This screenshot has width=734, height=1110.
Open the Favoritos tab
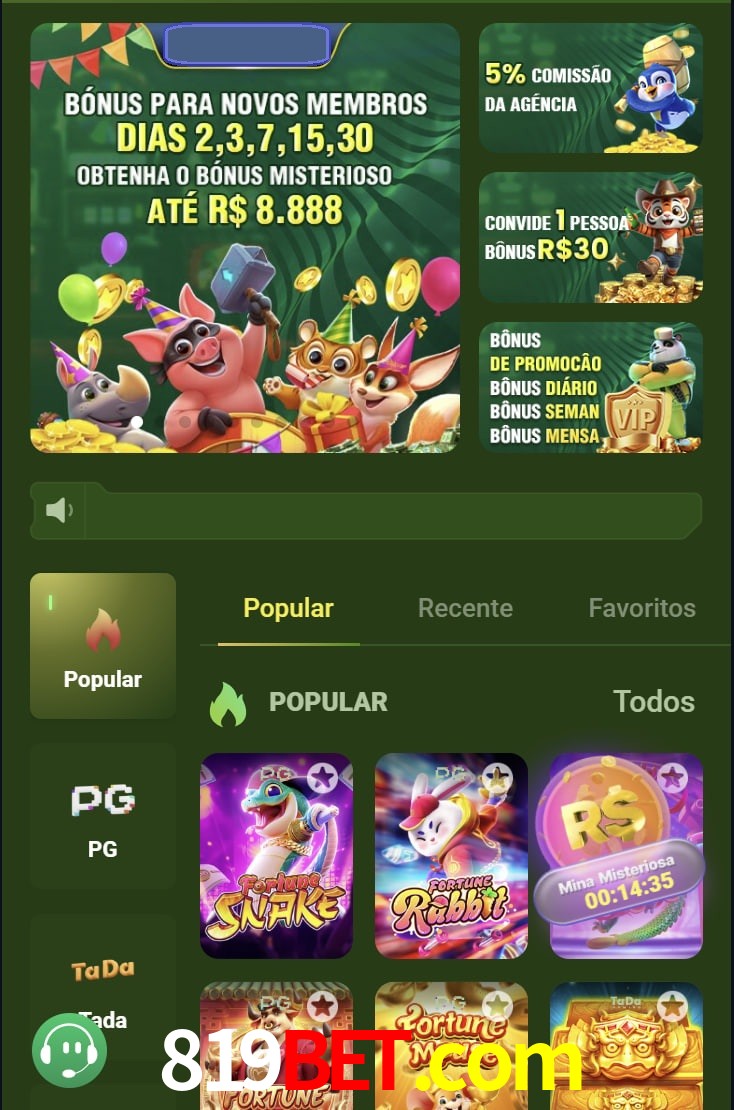(642, 607)
